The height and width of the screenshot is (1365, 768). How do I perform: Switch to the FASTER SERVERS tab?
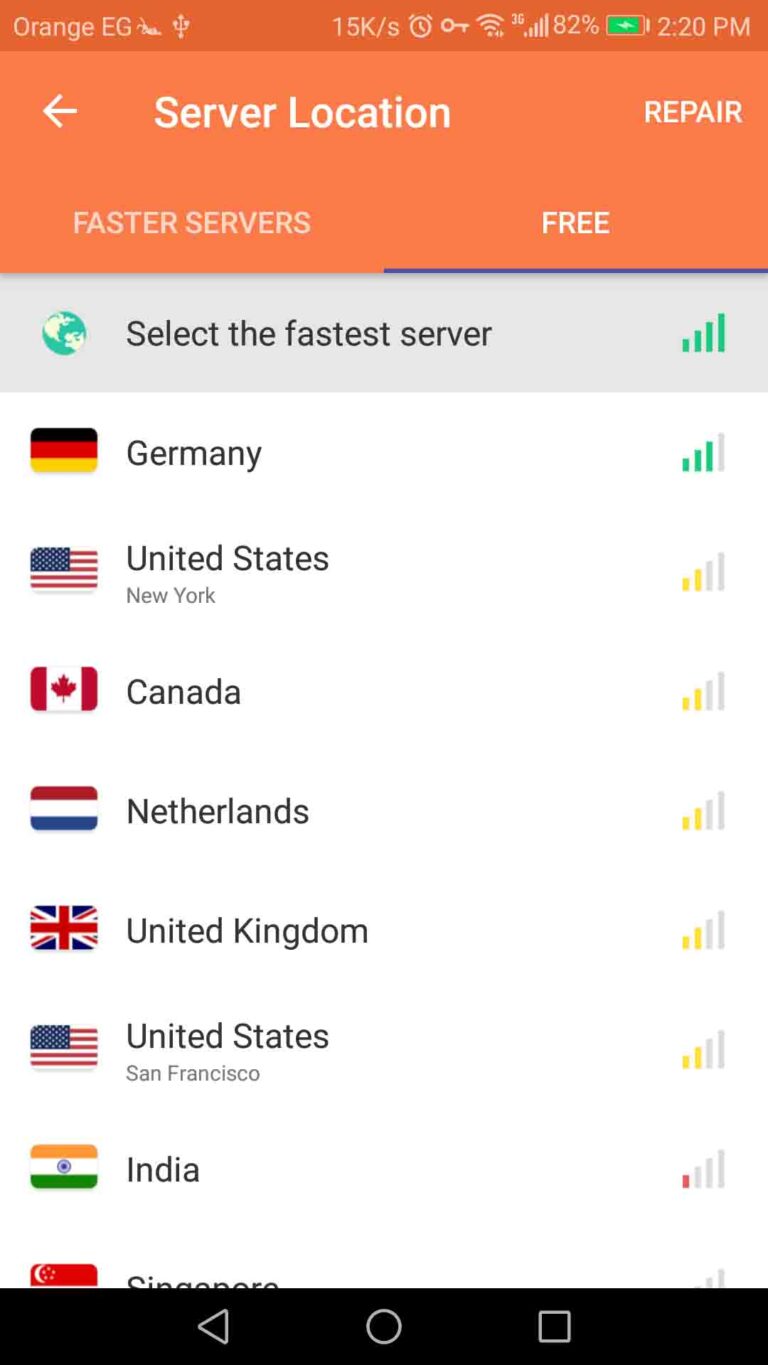pyautogui.click(x=191, y=222)
